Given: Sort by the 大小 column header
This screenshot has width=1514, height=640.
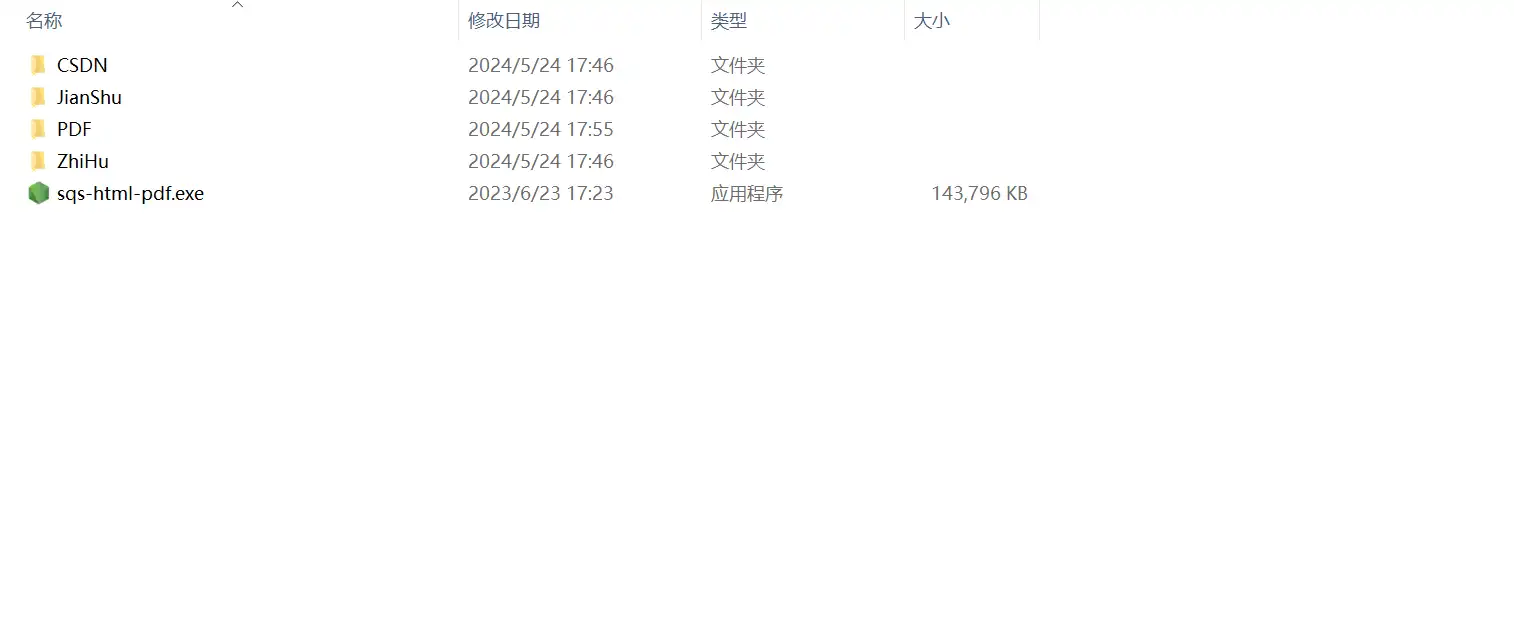Looking at the screenshot, I should click(931, 21).
